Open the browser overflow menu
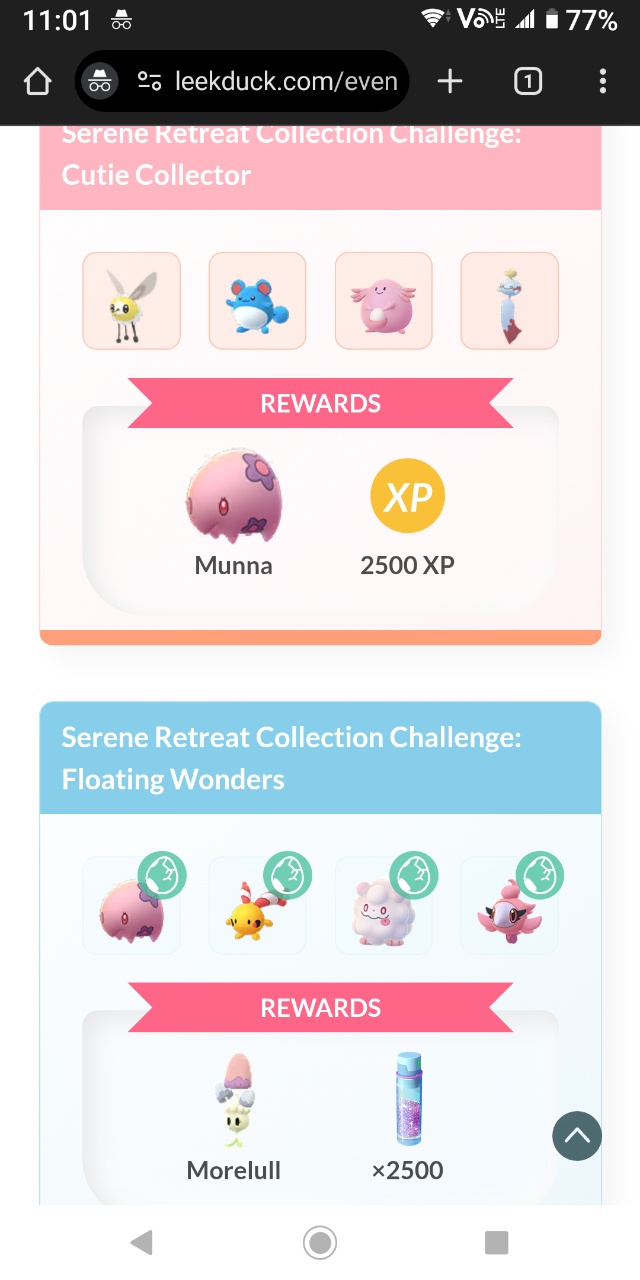Screen dimensions: 640x1280 pyautogui.click(x=602, y=81)
